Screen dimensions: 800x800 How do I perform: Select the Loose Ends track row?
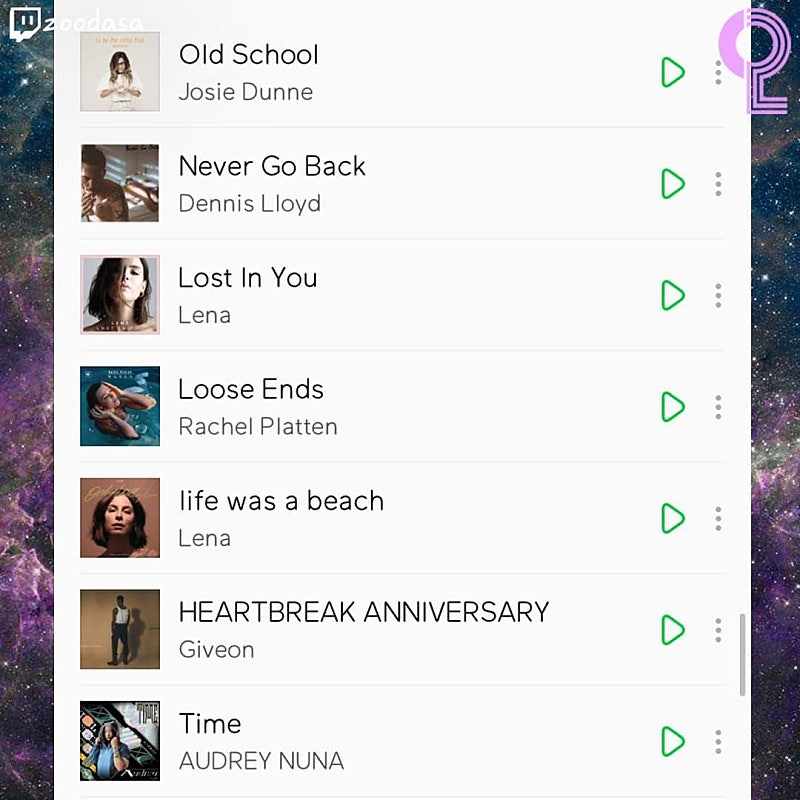click(402, 407)
